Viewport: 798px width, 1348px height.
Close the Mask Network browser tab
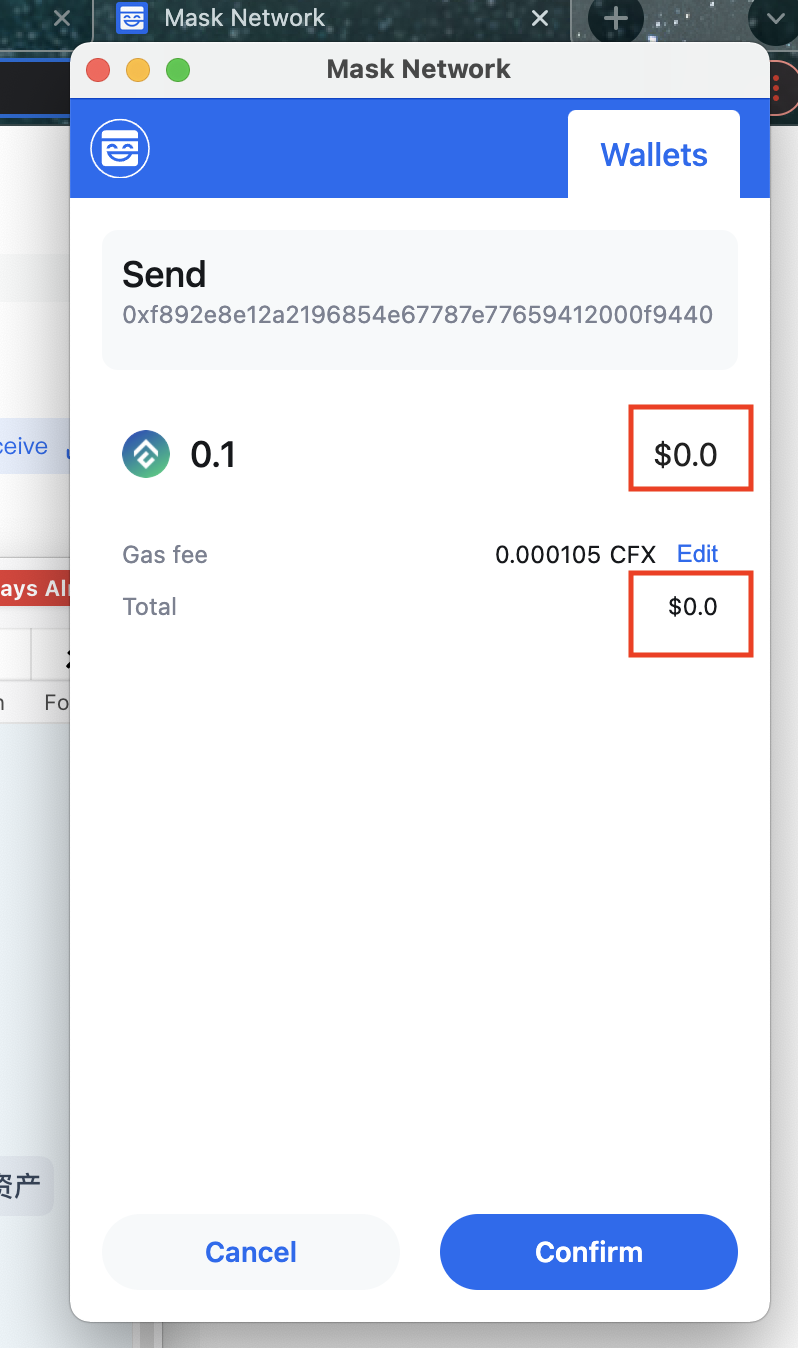540,18
